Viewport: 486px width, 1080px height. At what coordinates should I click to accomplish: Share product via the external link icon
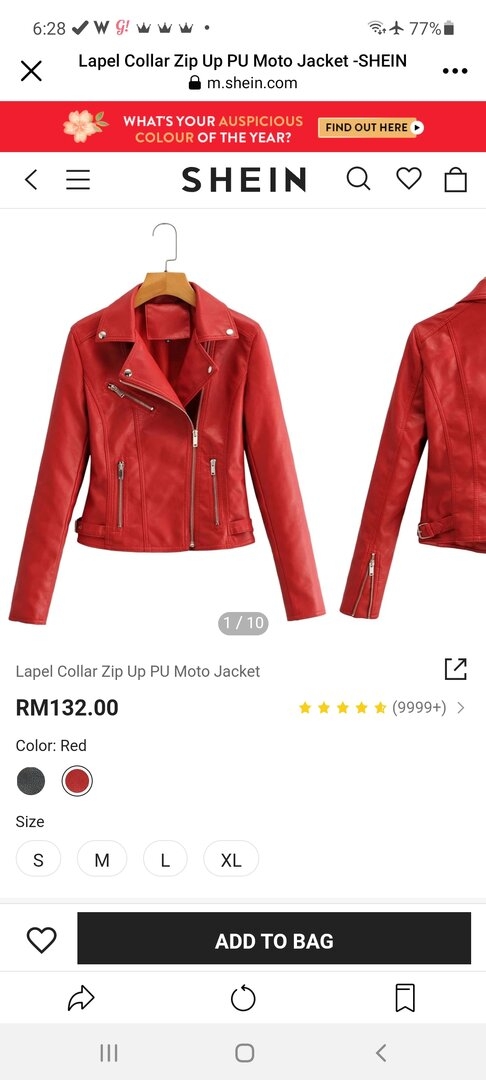click(456, 669)
